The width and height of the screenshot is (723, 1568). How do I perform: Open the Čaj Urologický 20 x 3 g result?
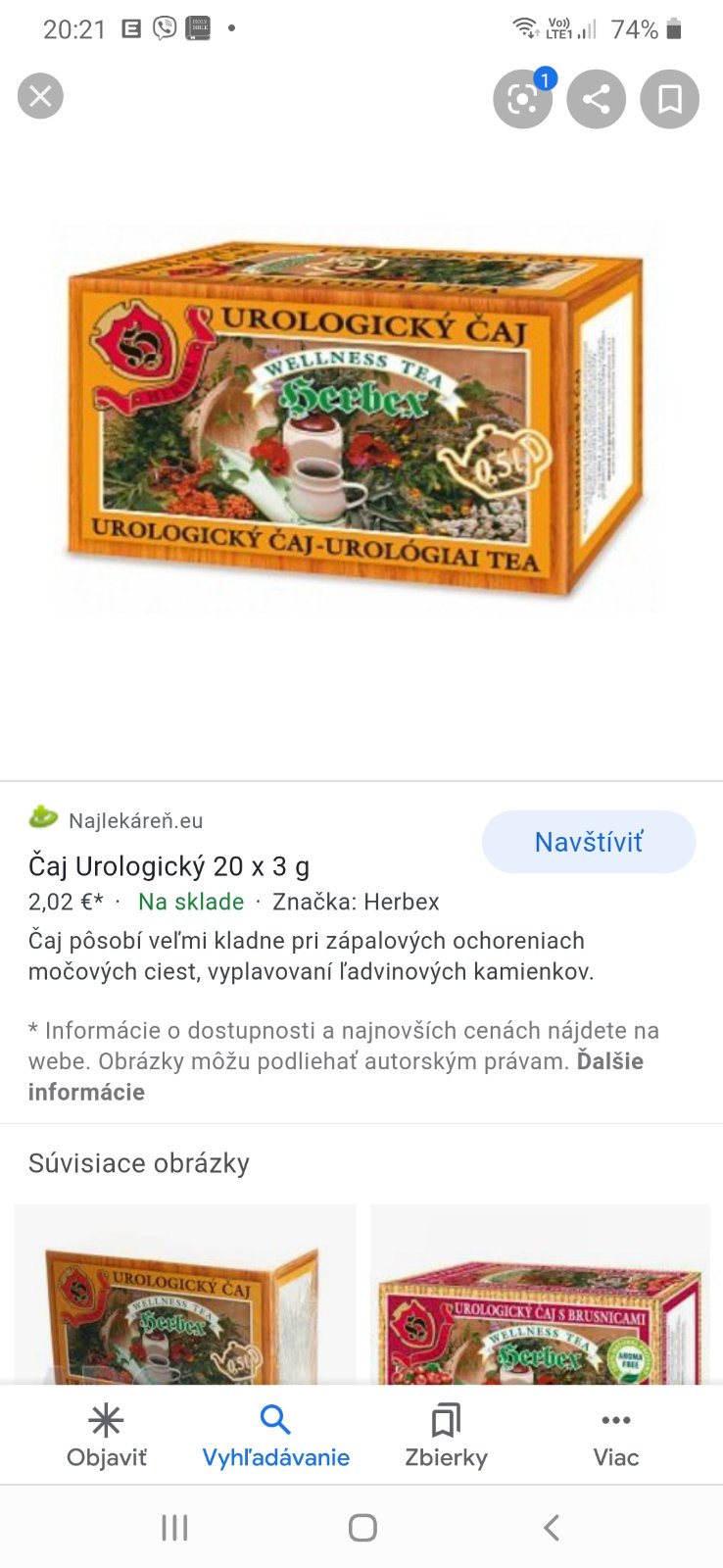click(169, 866)
